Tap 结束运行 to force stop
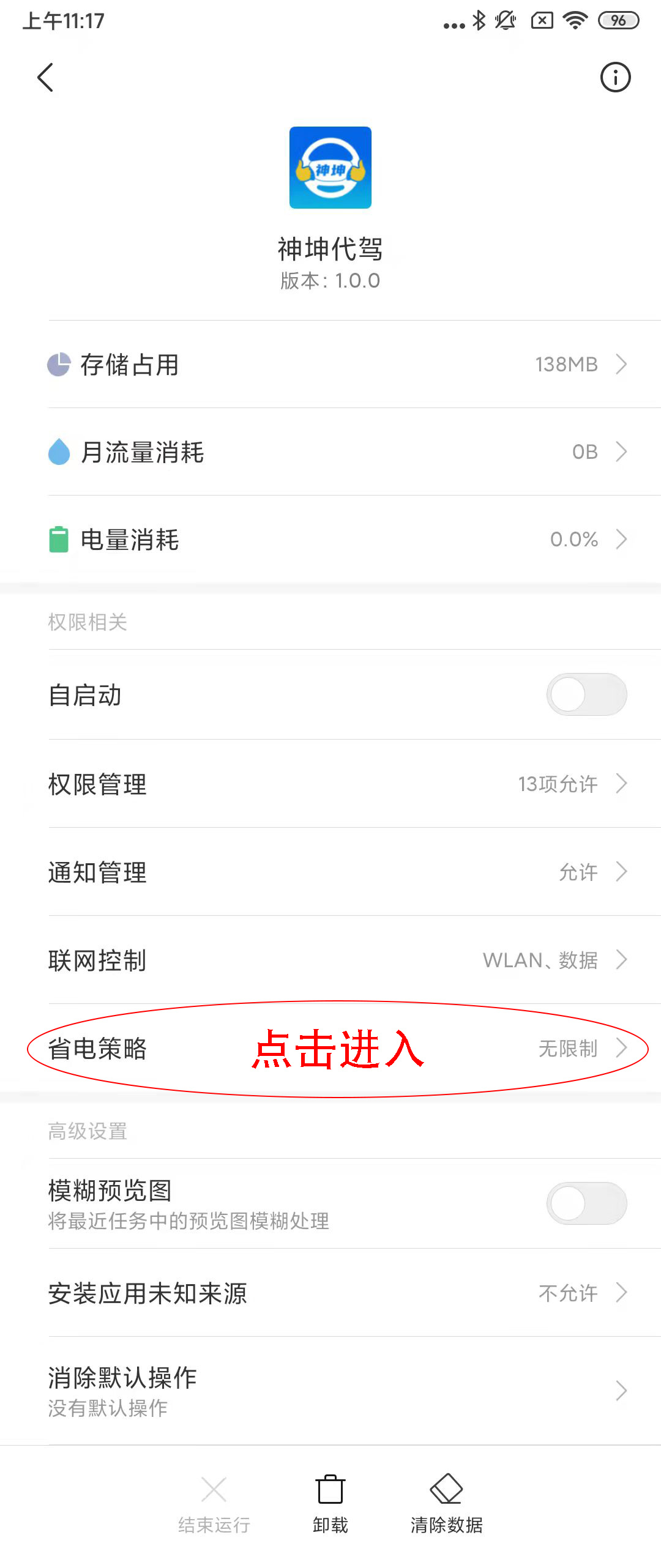 pyautogui.click(x=214, y=1503)
